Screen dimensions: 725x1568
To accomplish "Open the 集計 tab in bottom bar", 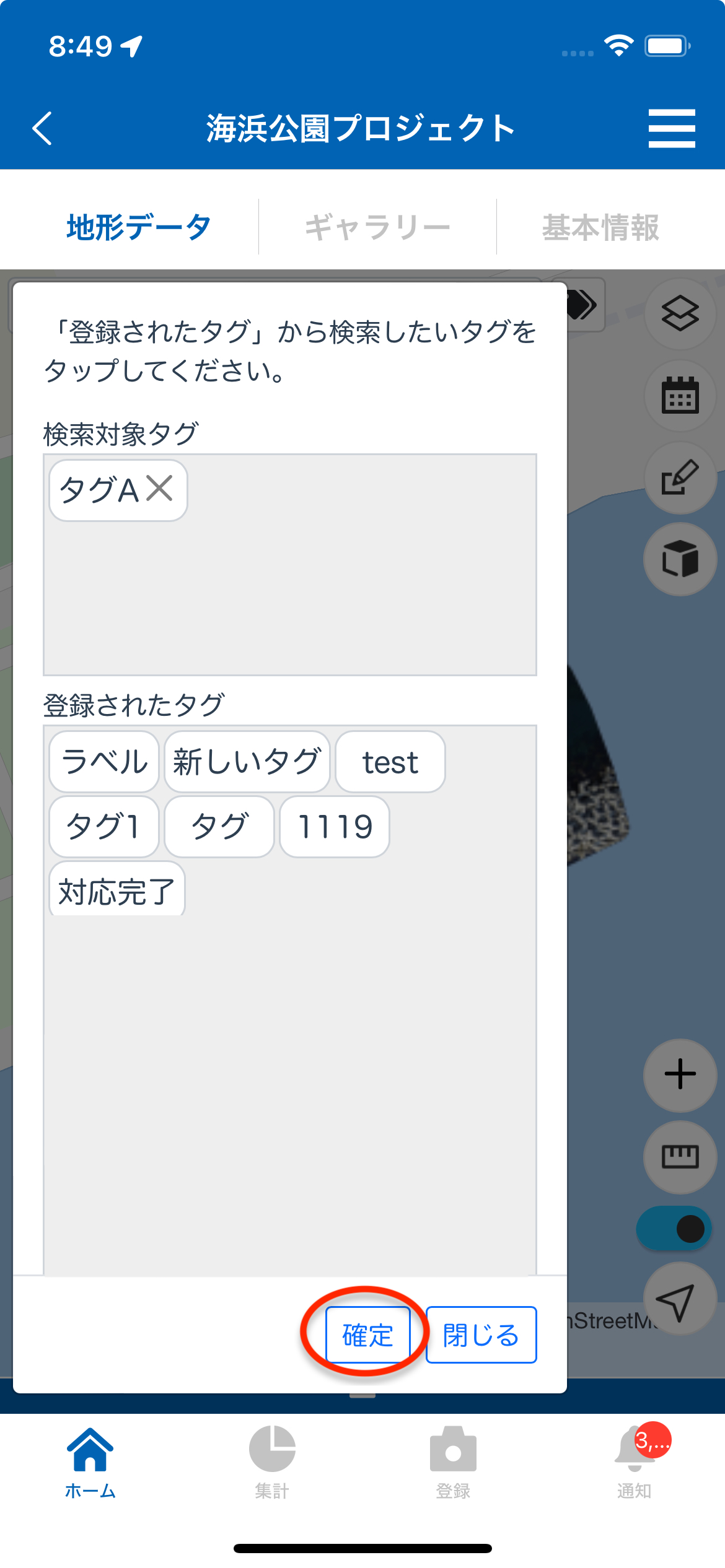I will point(272,1461).
